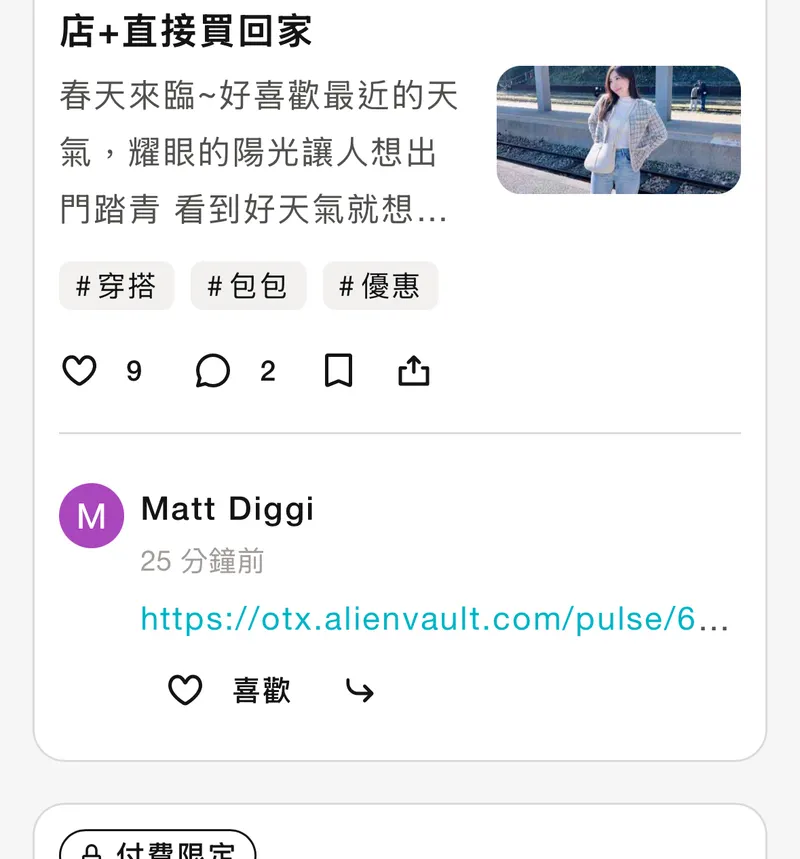This screenshot has width=800, height=859.
Task: Like the post with the heart icon
Action: (80, 372)
